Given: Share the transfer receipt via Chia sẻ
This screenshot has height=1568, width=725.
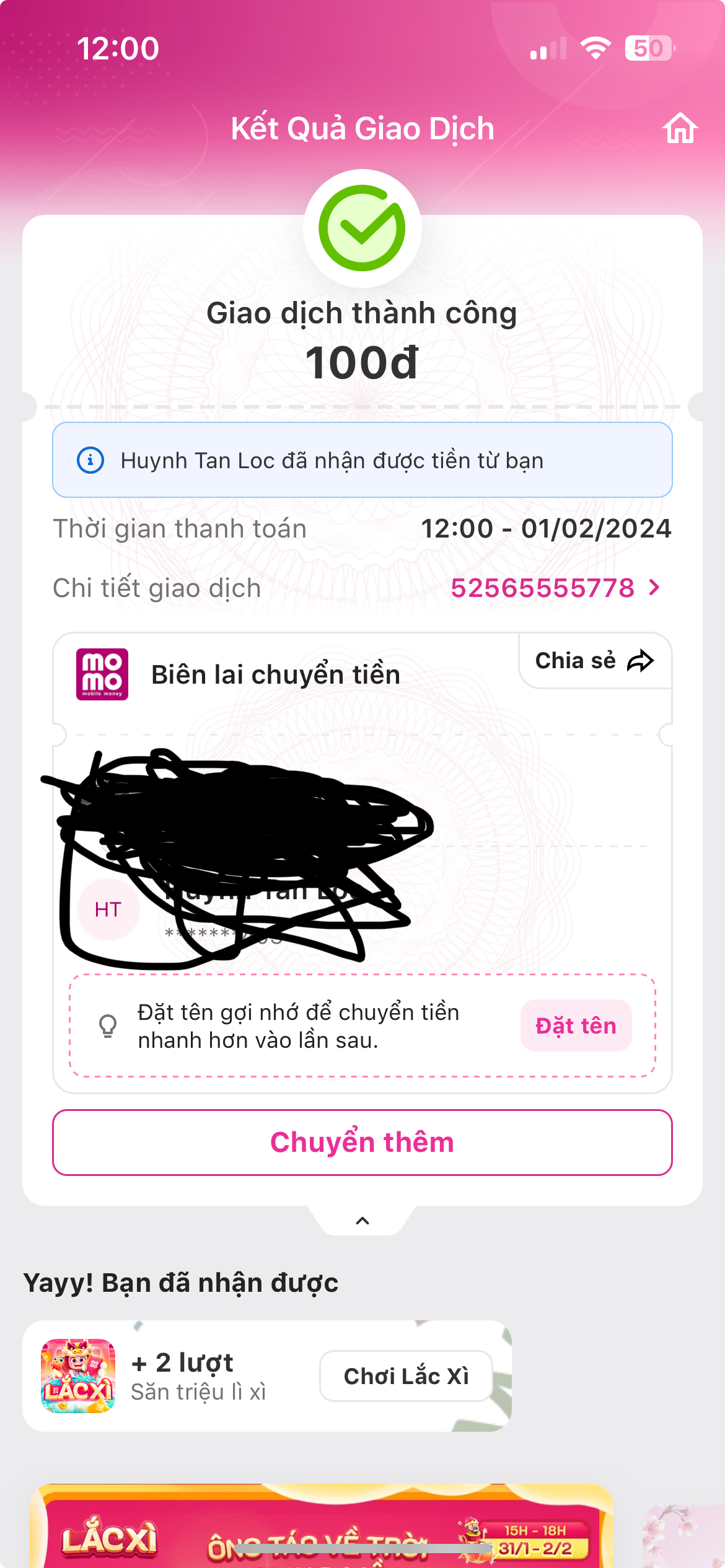Looking at the screenshot, I should [x=594, y=661].
